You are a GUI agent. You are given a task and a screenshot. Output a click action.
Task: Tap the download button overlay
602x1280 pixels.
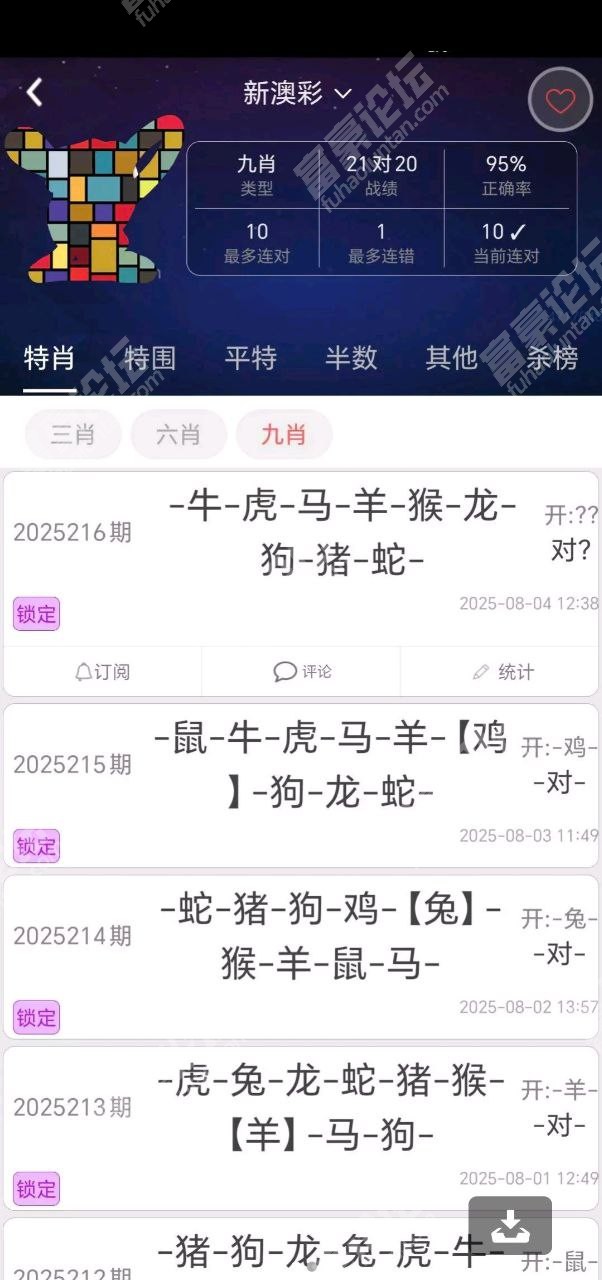click(x=510, y=1225)
